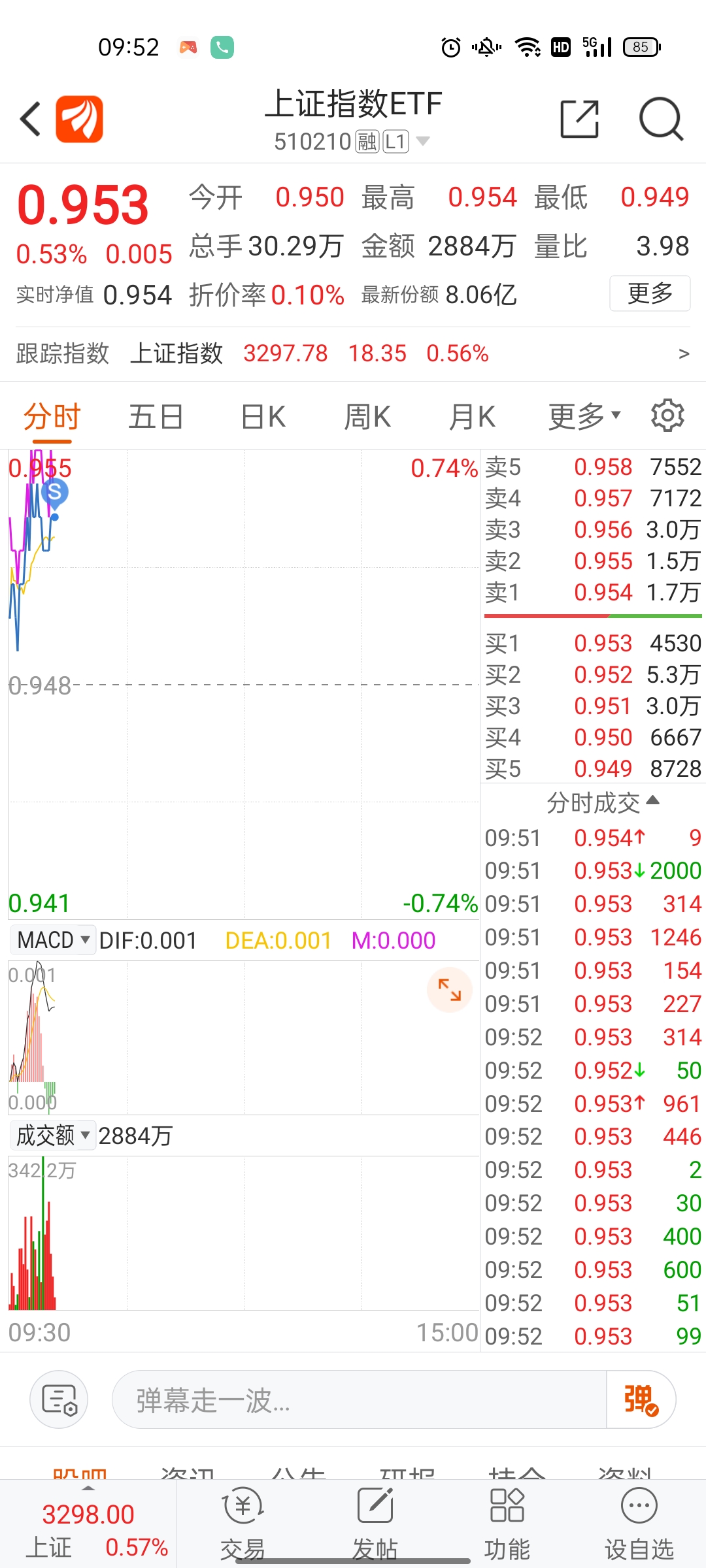Expand the chart to fullscreen
Viewport: 706px width, 1568px height.
click(449, 990)
